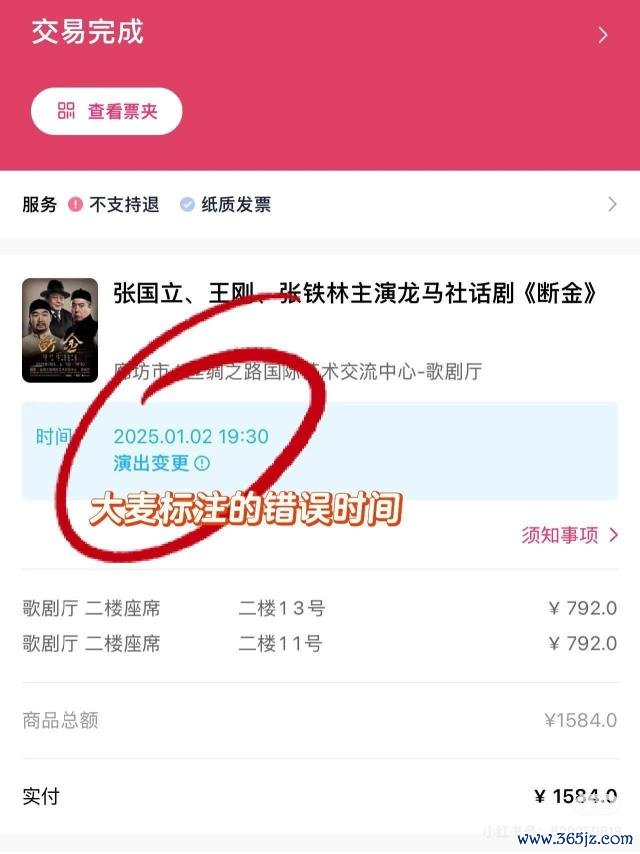This screenshot has height=854, width=640.
Task: Open the 须知事项 link
Action: click(570, 535)
